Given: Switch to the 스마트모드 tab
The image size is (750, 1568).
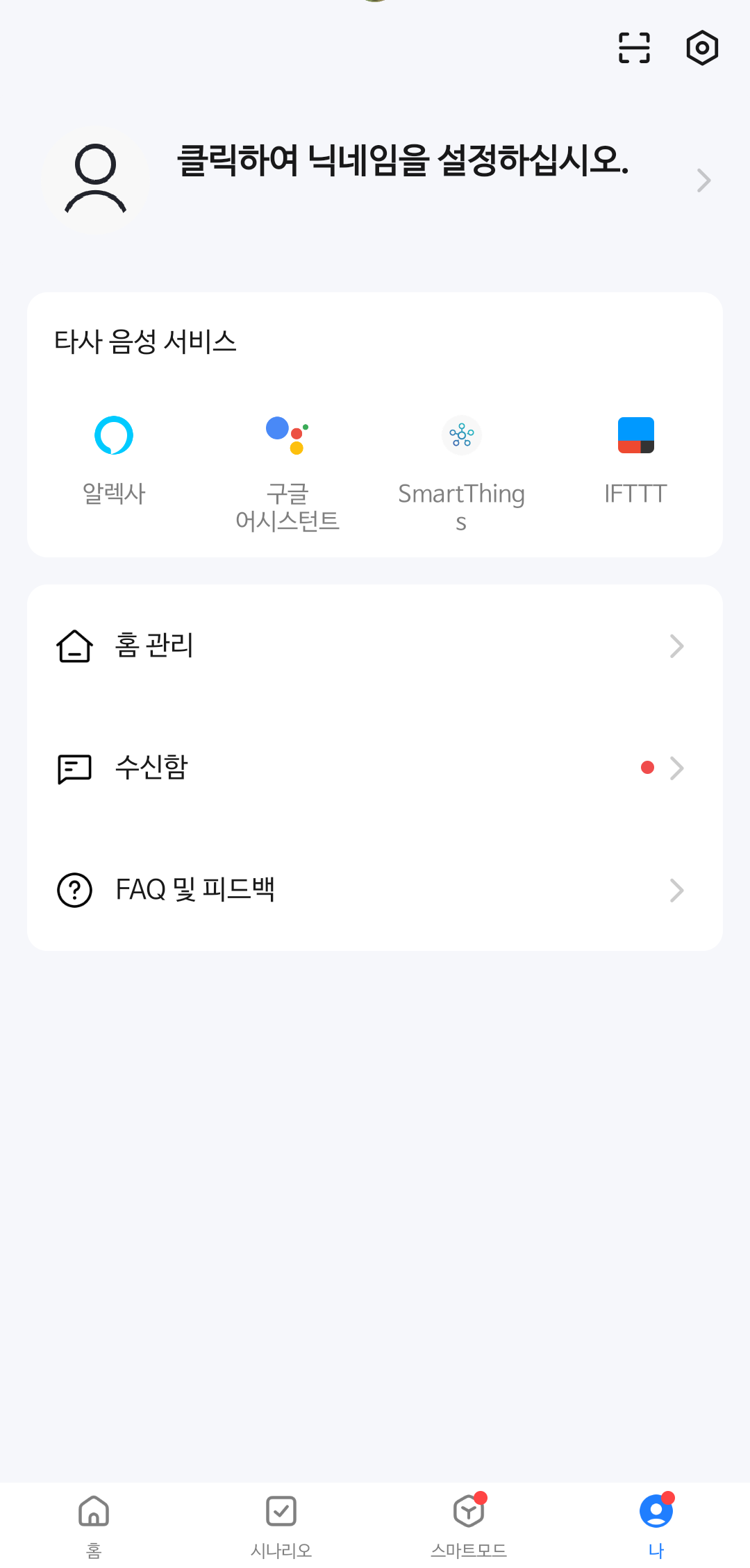Looking at the screenshot, I should (469, 1525).
